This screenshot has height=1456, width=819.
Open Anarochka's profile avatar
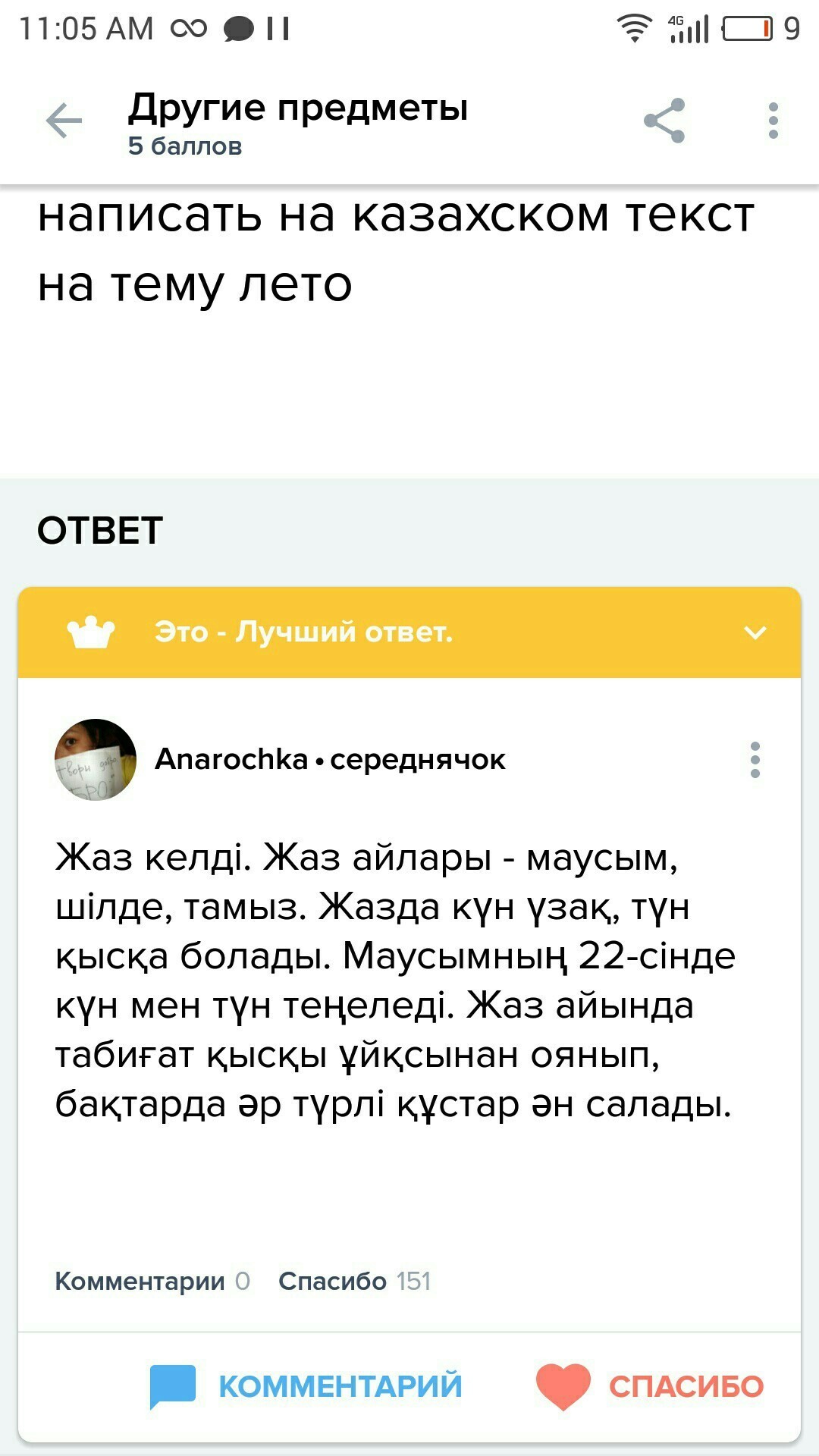tap(96, 760)
